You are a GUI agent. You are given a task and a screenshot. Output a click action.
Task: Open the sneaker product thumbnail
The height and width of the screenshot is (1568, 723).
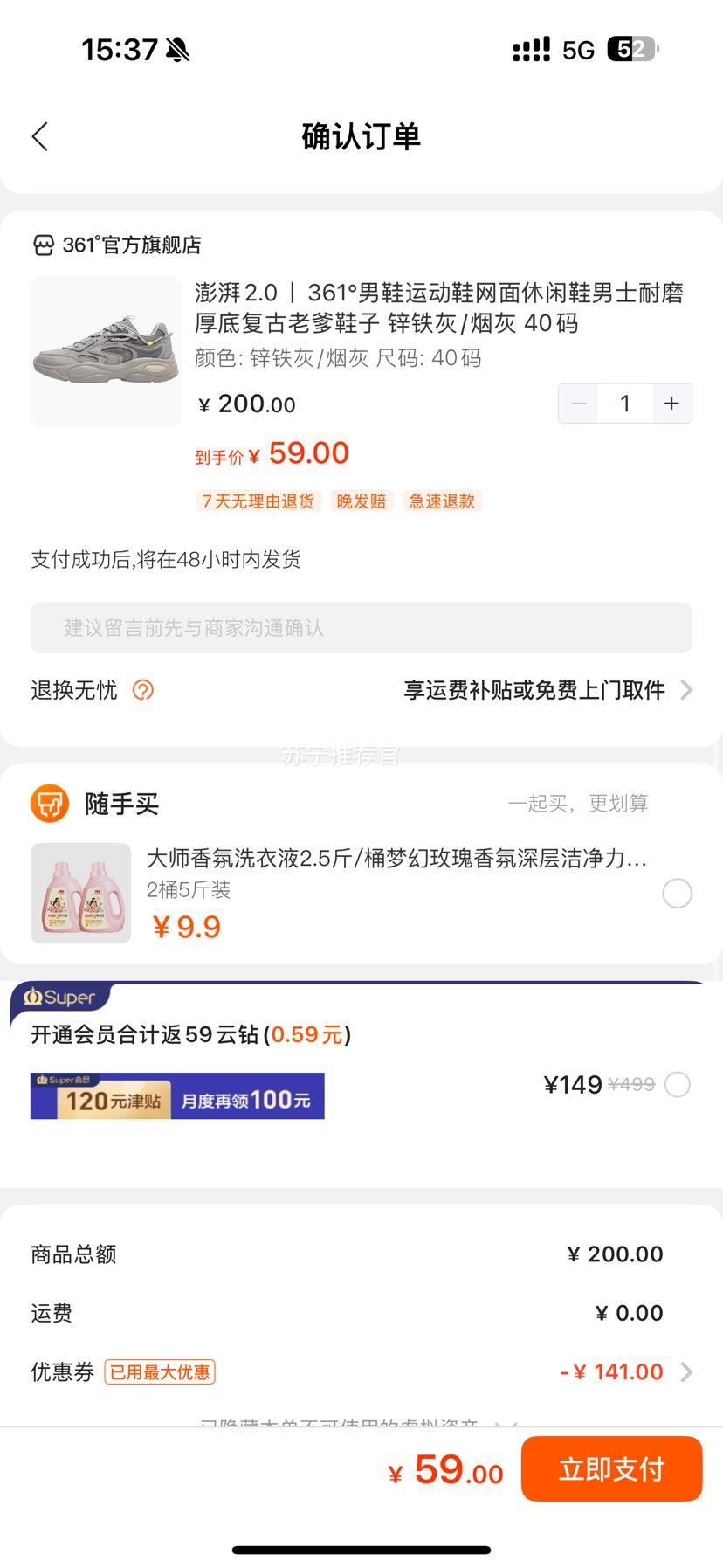click(x=106, y=352)
